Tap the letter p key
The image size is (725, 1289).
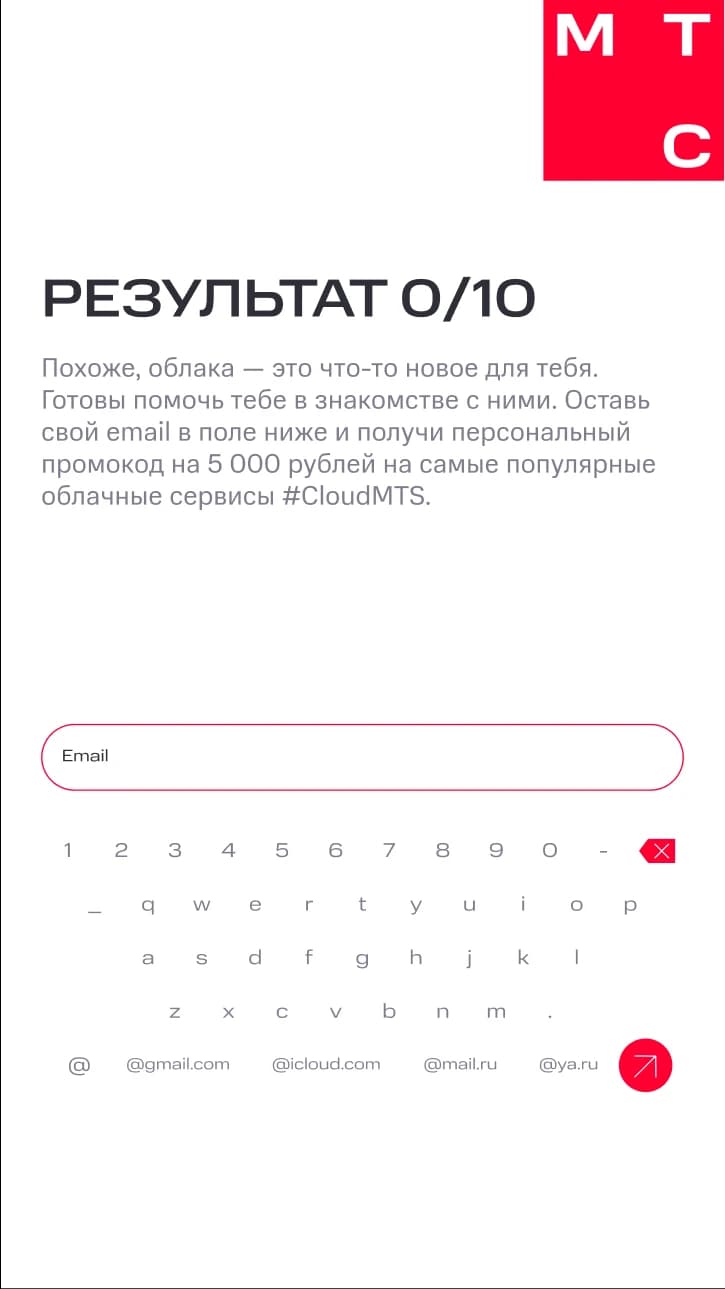tap(630, 906)
